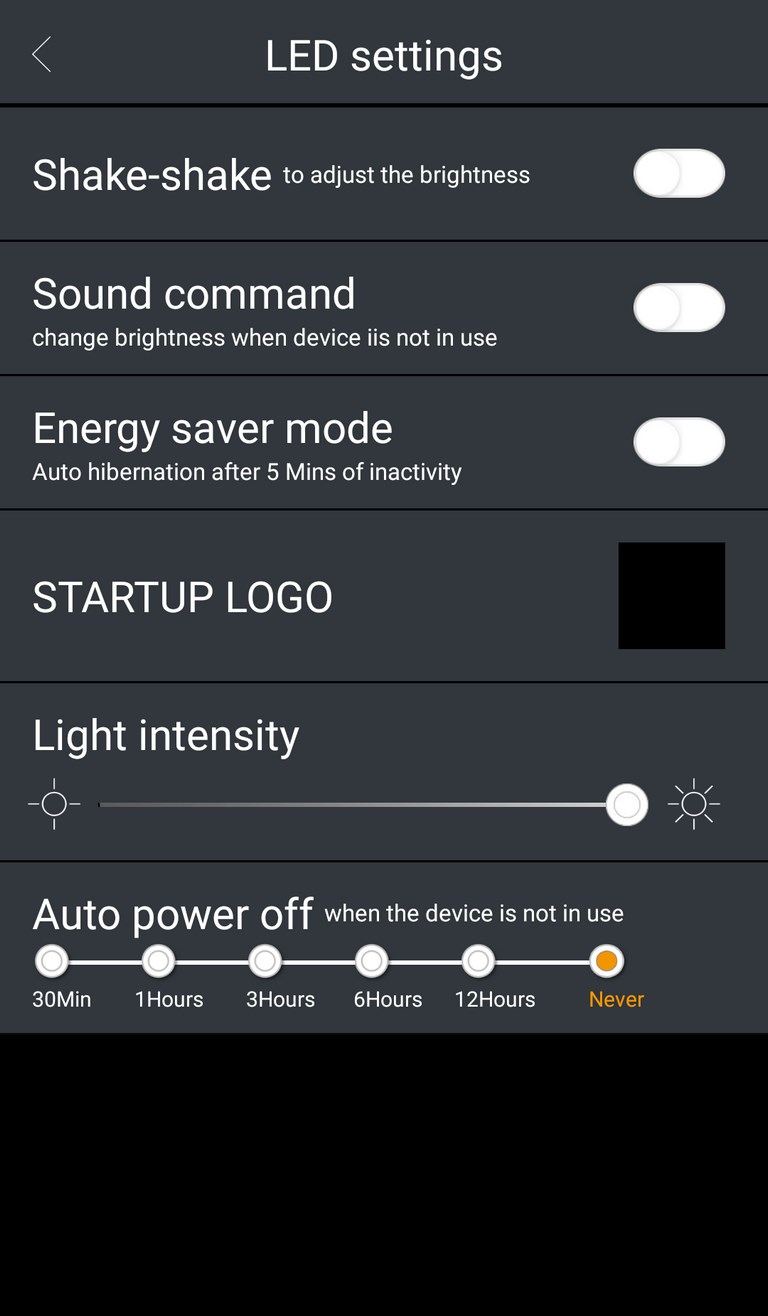Image resolution: width=768 pixels, height=1316 pixels.
Task: Tap the low brightness sun icon
Action: pos(54,804)
